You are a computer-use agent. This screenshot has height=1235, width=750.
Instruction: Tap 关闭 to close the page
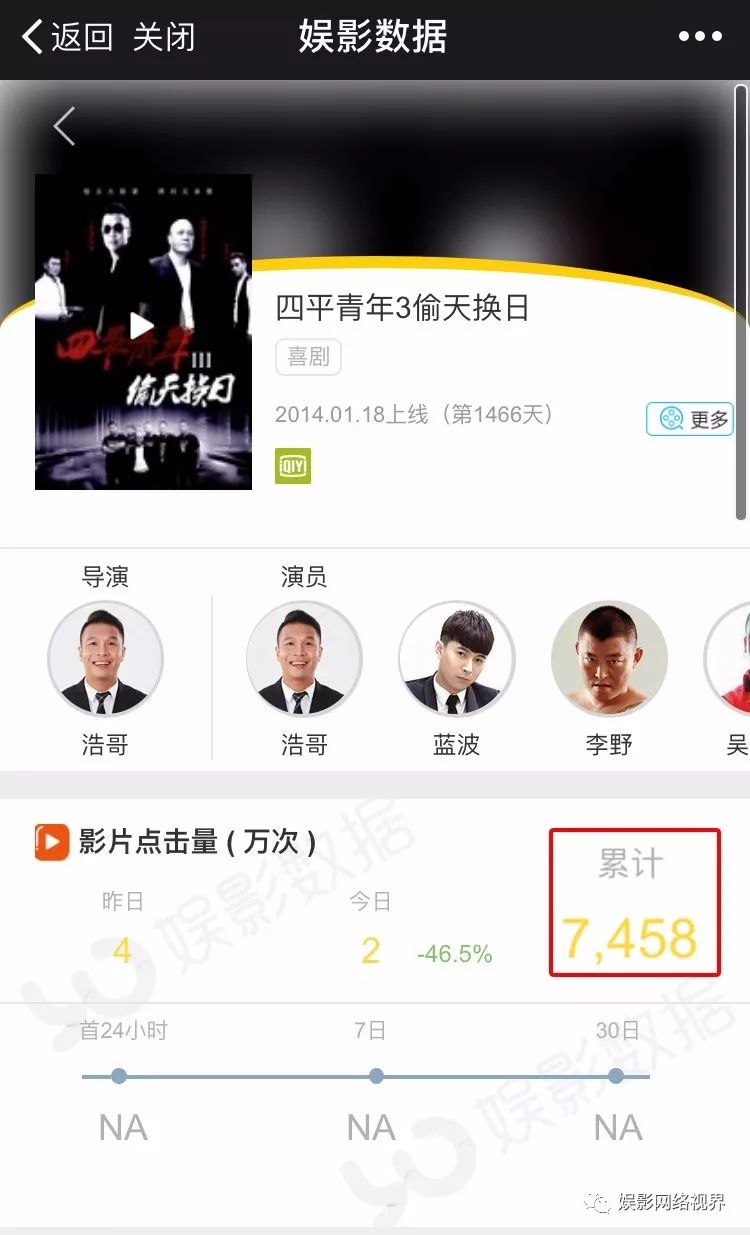click(x=164, y=38)
